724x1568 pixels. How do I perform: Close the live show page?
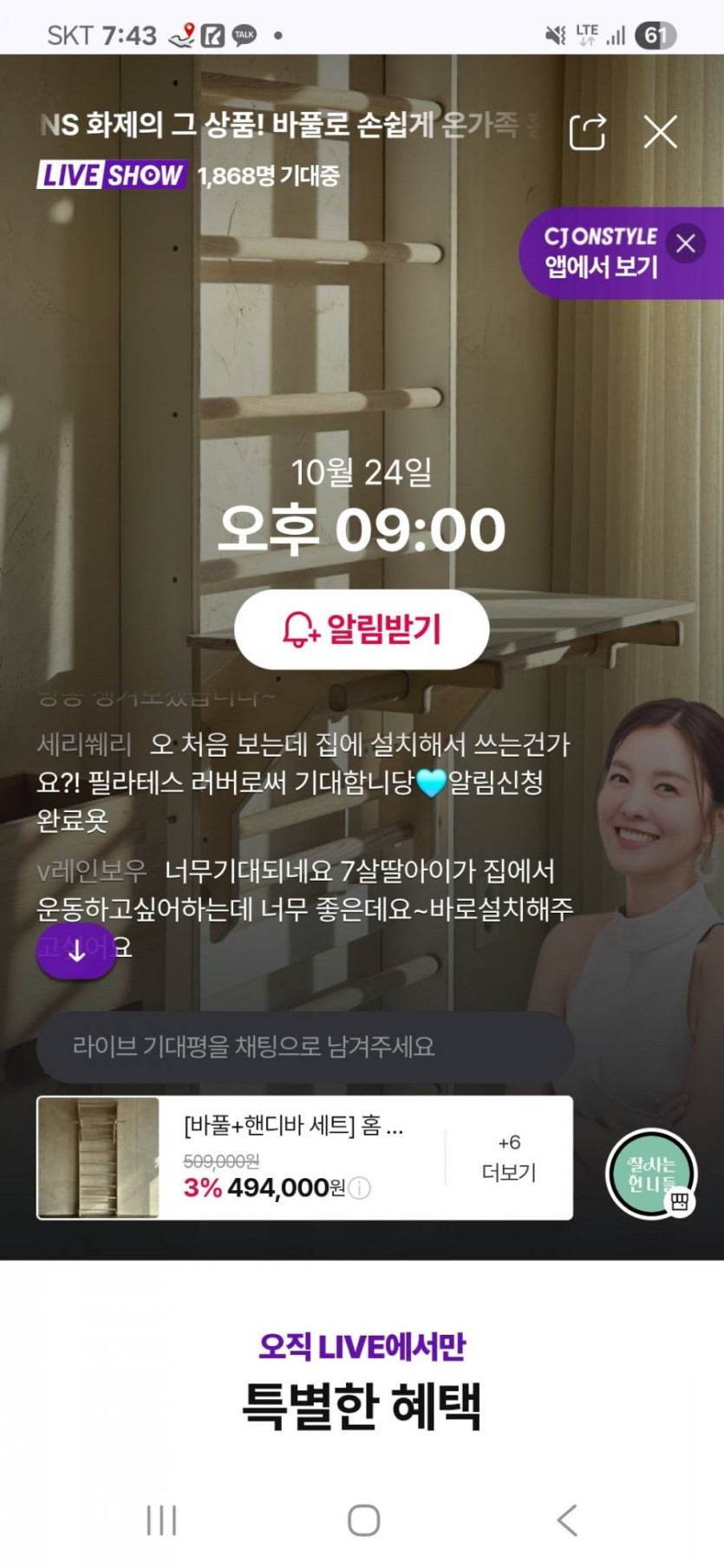point(660,133)
